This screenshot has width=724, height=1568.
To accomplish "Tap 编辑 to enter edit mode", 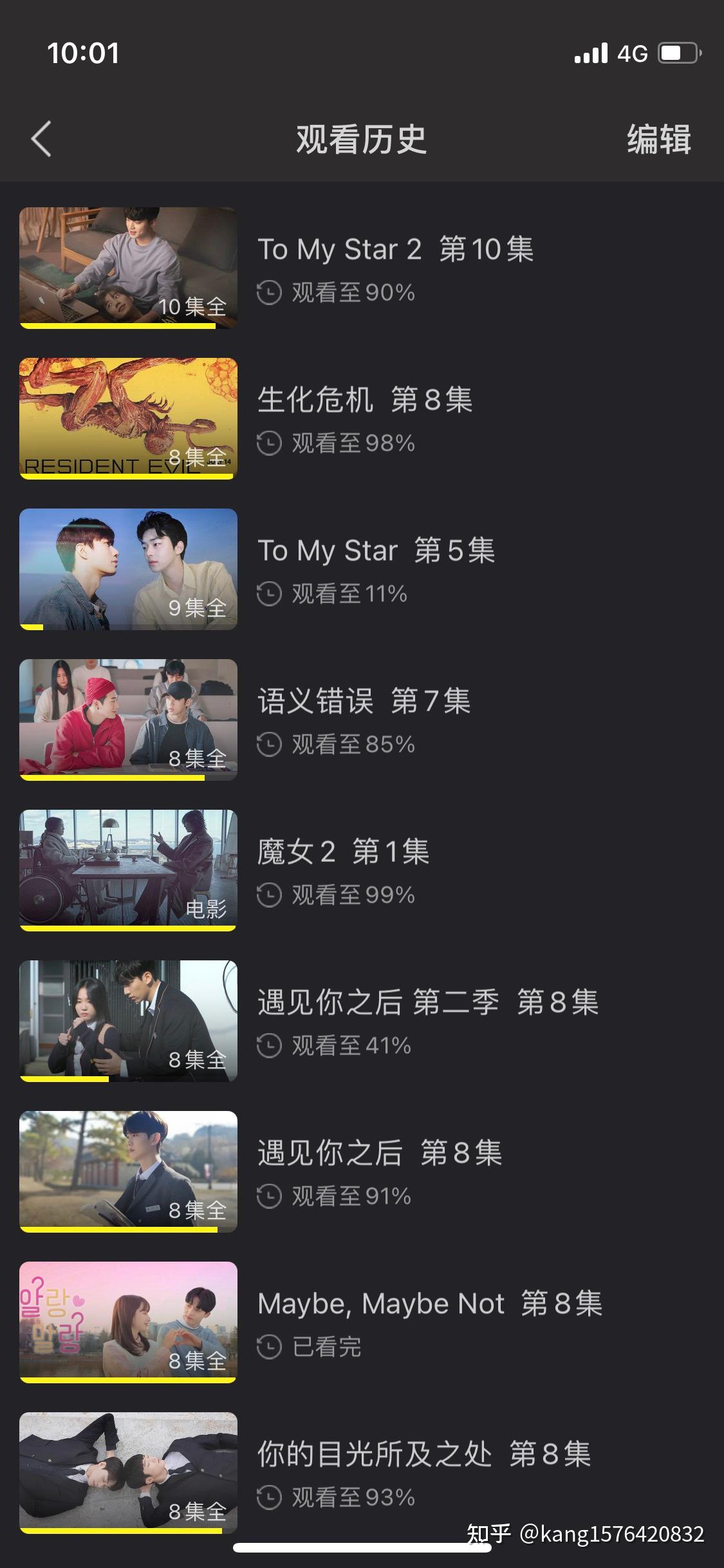I will point(658,139).
